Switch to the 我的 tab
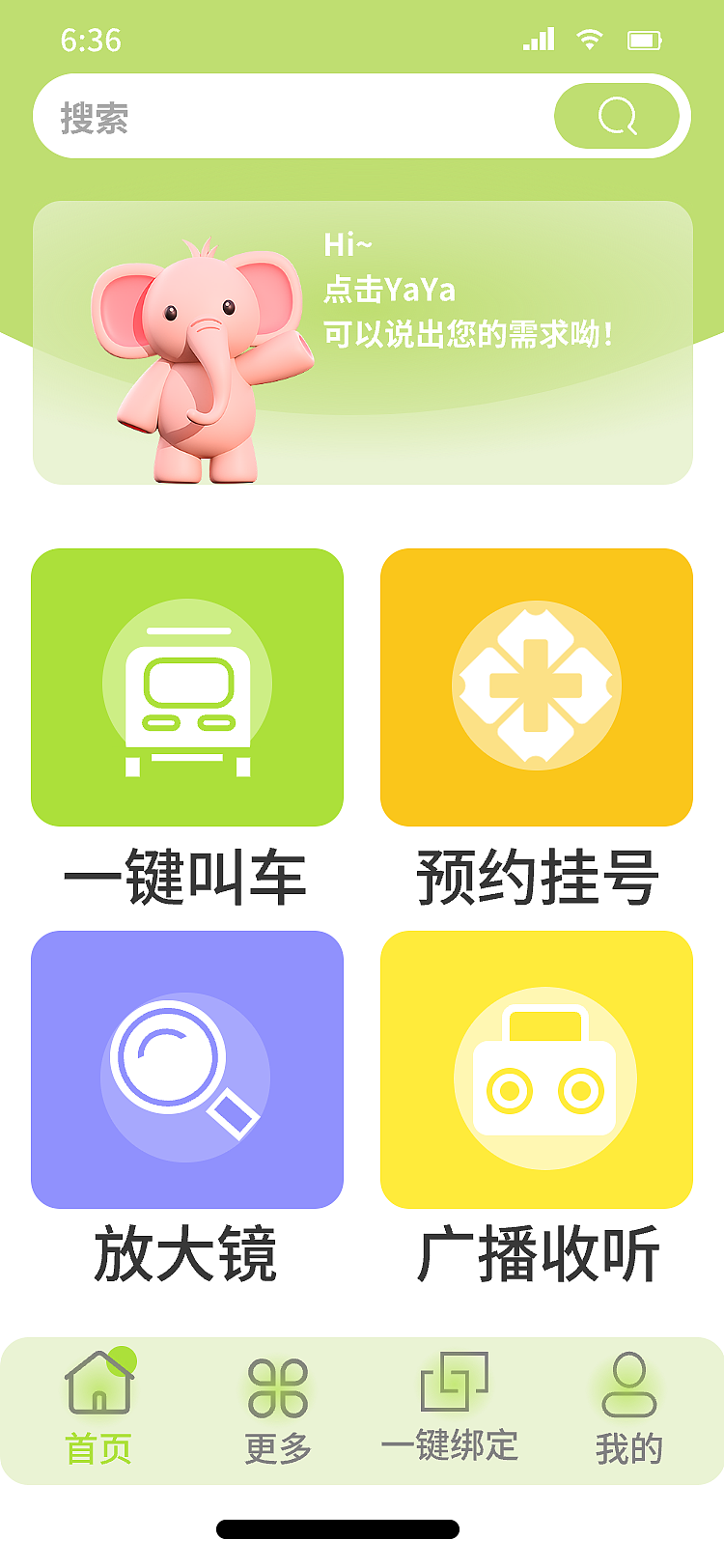 631,1414
